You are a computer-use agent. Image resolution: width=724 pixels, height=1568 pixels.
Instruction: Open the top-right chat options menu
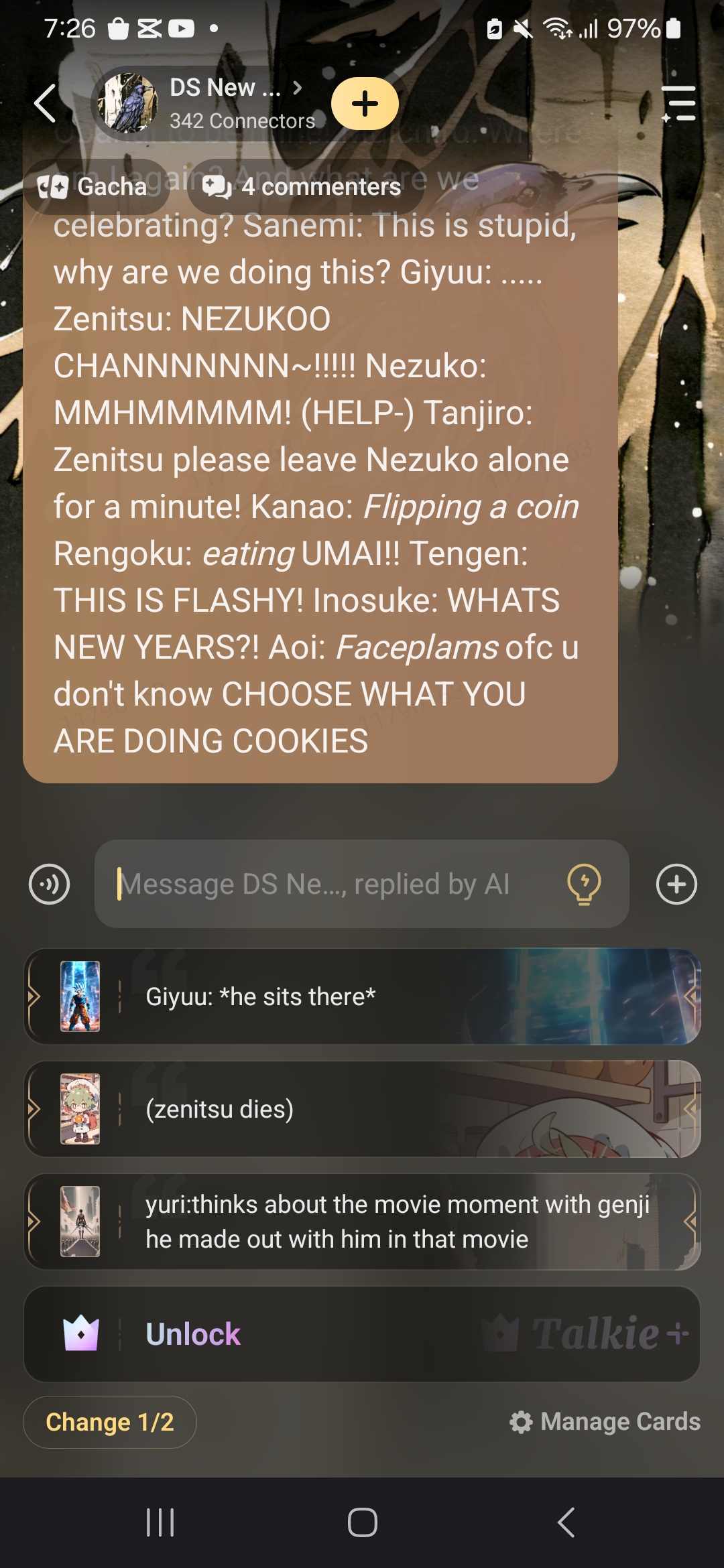tap(678, 104)
